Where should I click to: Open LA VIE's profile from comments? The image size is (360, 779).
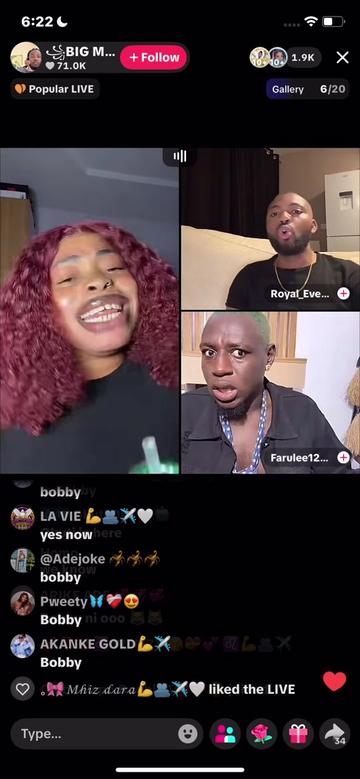point(23,518)
